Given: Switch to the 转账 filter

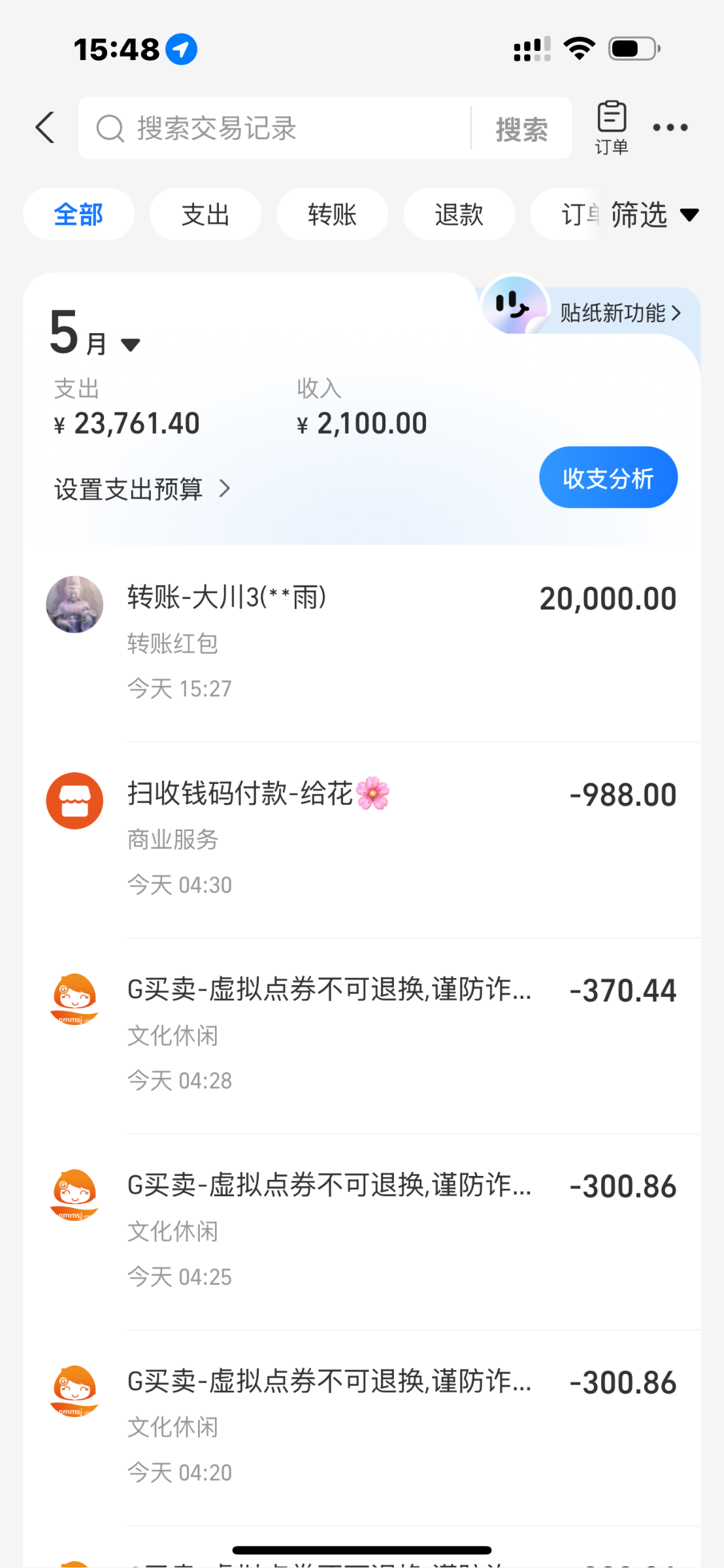Looking at the screenshot, I should (332, 214).
